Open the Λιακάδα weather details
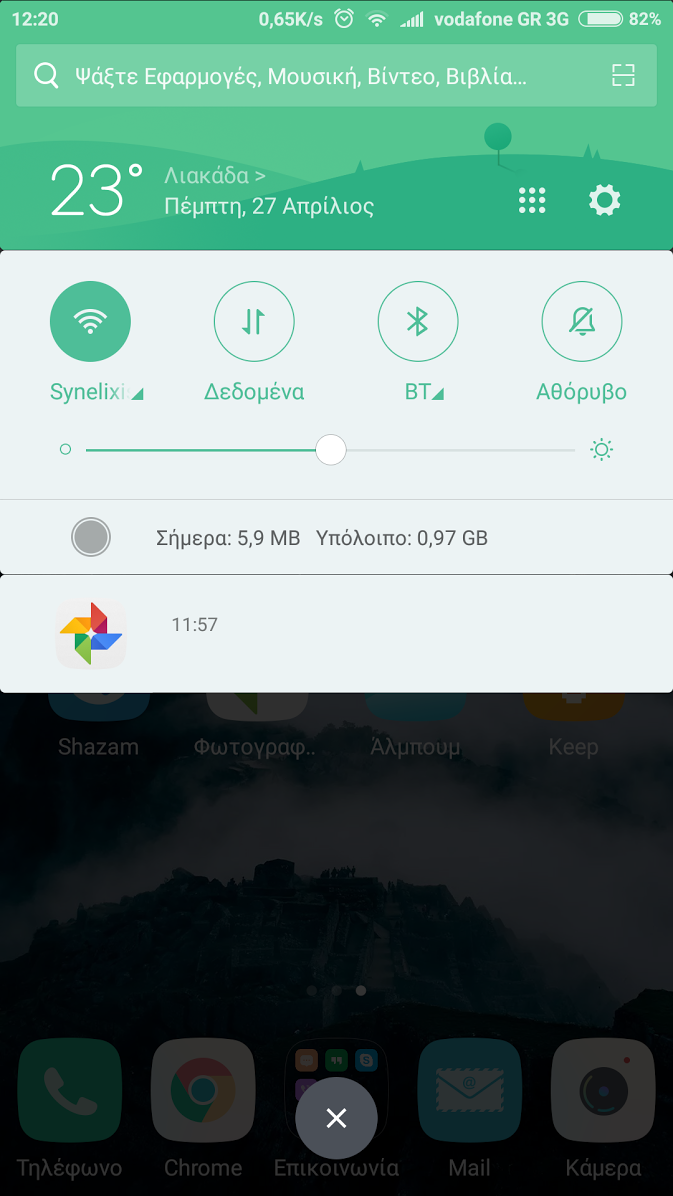The height and width of the screenshot is (1196, 673). pos(214,176)
